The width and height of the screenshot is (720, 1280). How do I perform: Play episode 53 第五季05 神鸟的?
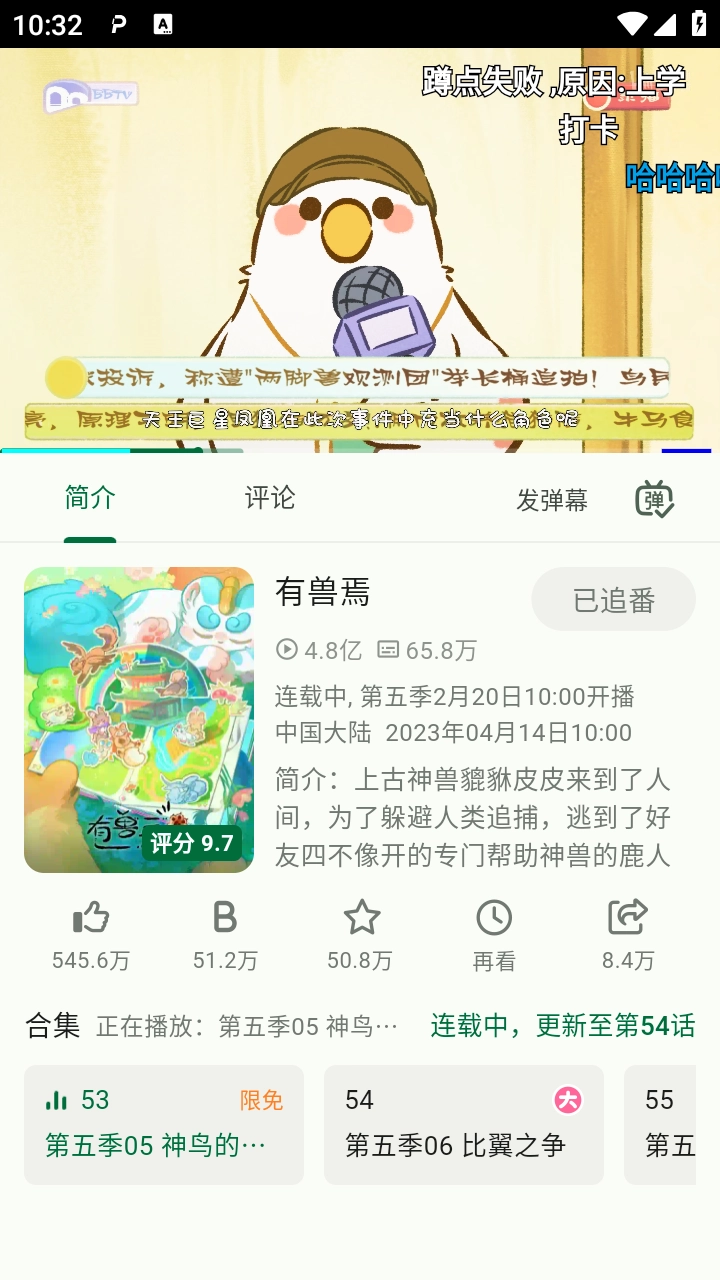tap(164, 1124)
